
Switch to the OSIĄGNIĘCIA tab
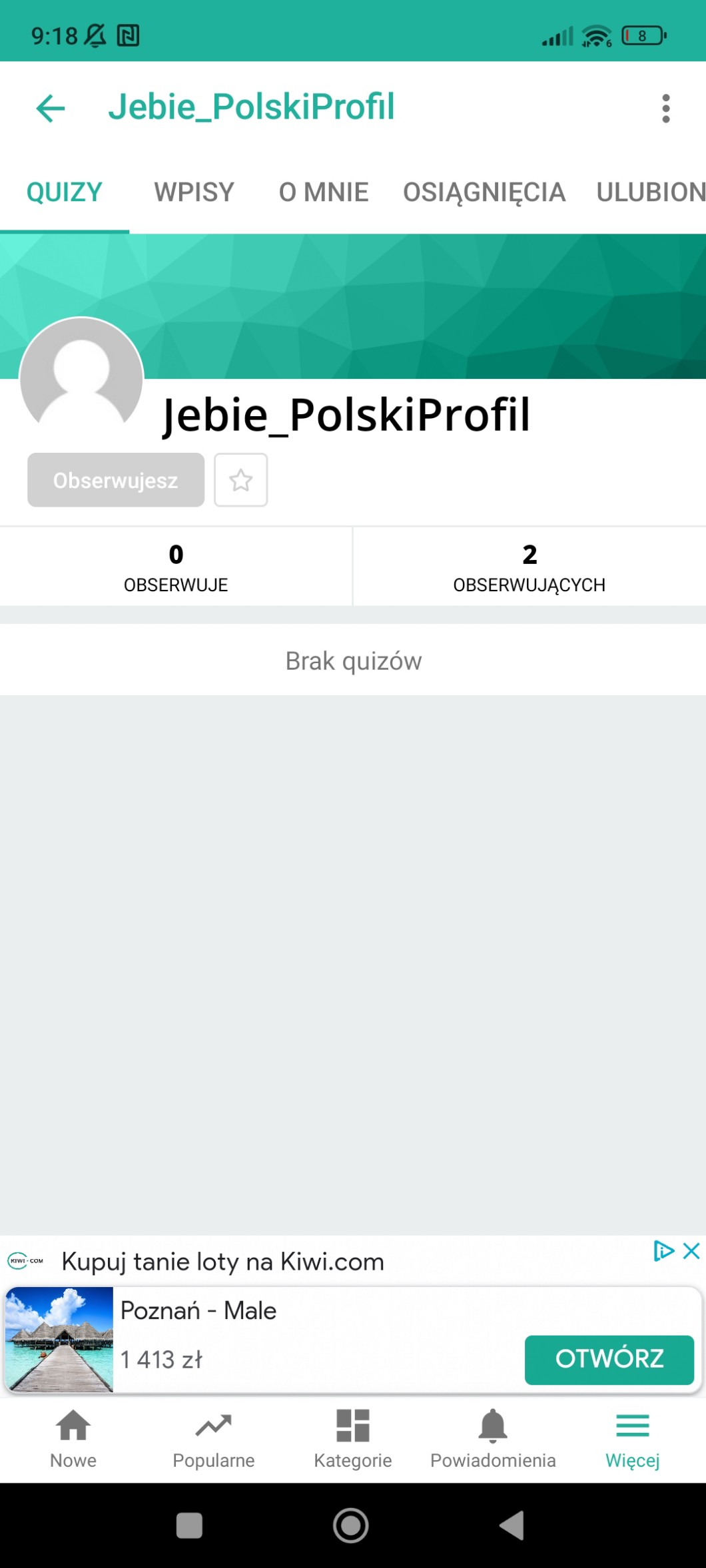pos(484,192)
